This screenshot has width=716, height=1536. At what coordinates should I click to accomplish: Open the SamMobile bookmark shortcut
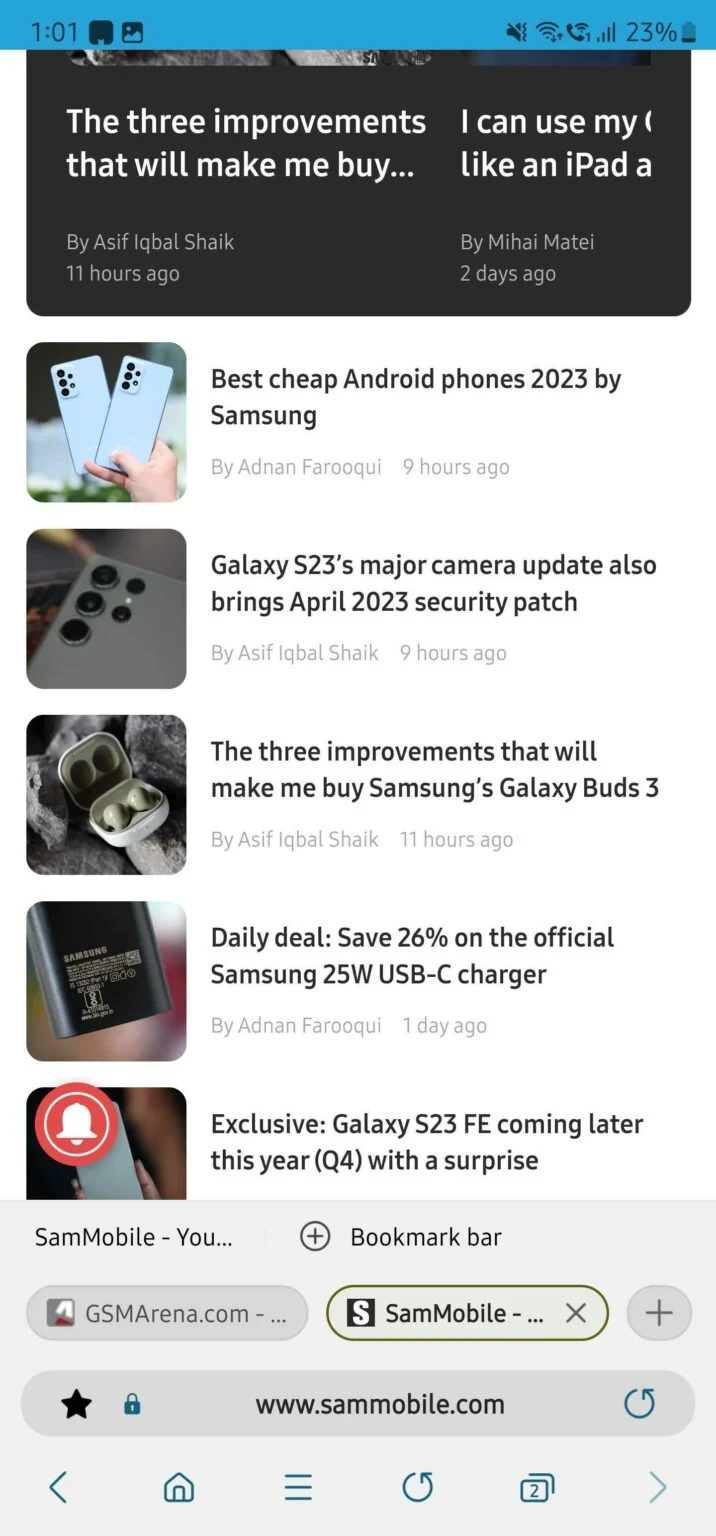tap(133, 1237)
